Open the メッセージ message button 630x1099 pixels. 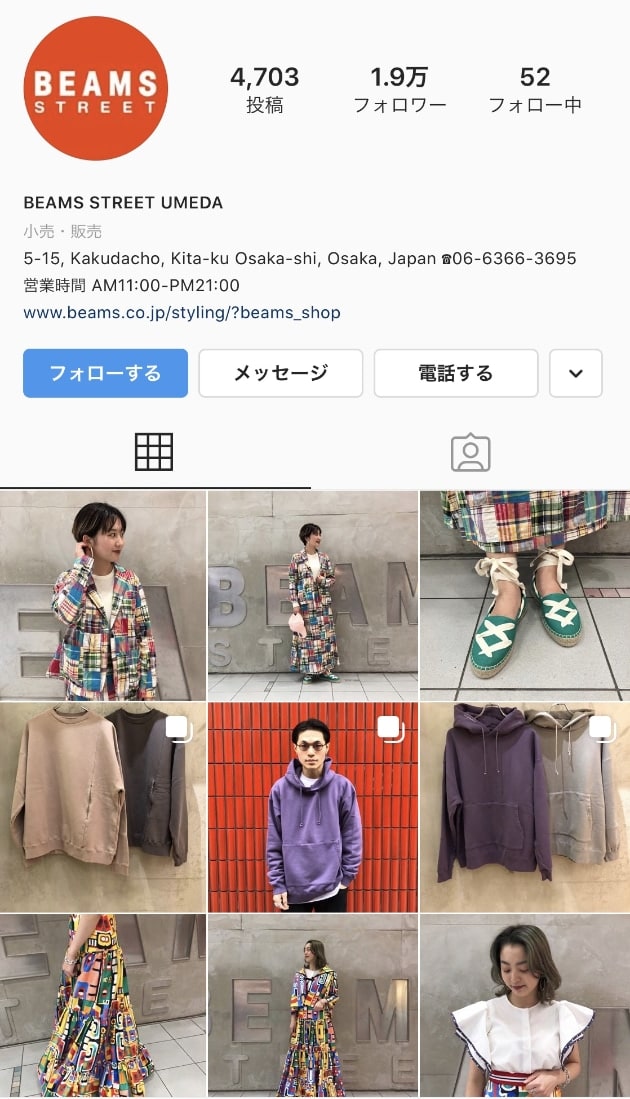pyautogui.click(x=280, y=373)
